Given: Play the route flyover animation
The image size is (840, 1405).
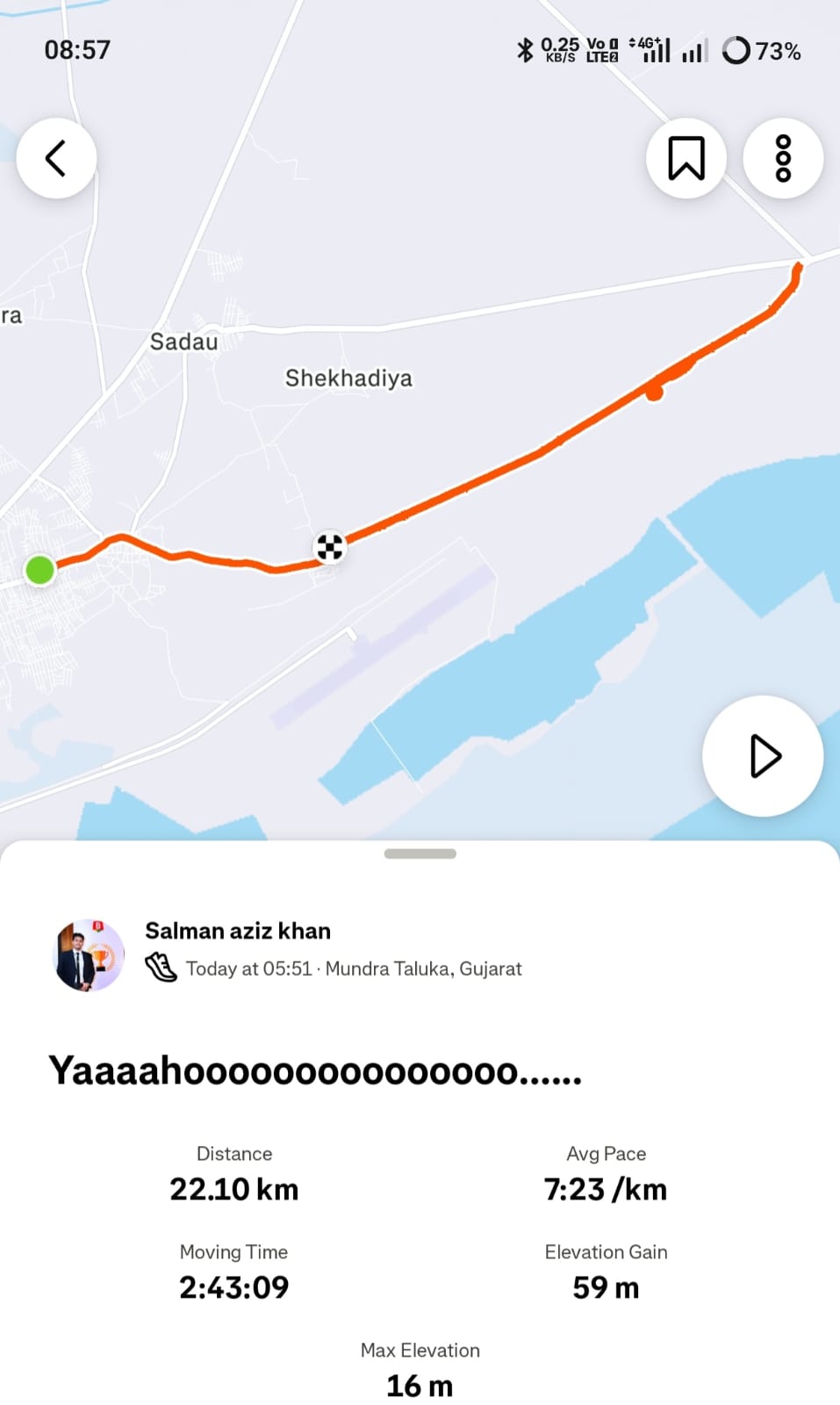Looking at the screenshot, I should point(763,756).
